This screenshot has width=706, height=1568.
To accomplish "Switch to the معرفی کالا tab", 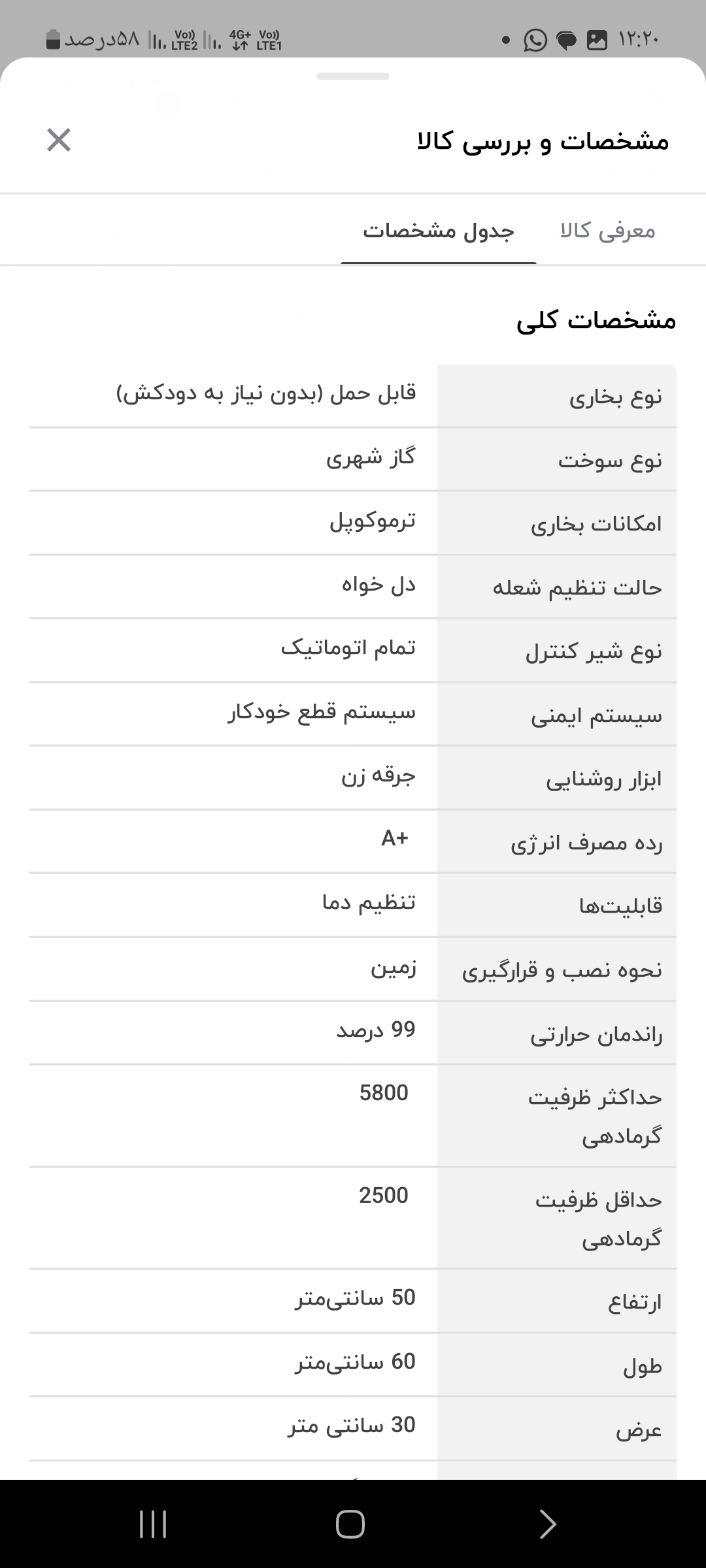I will pos(607,231).
